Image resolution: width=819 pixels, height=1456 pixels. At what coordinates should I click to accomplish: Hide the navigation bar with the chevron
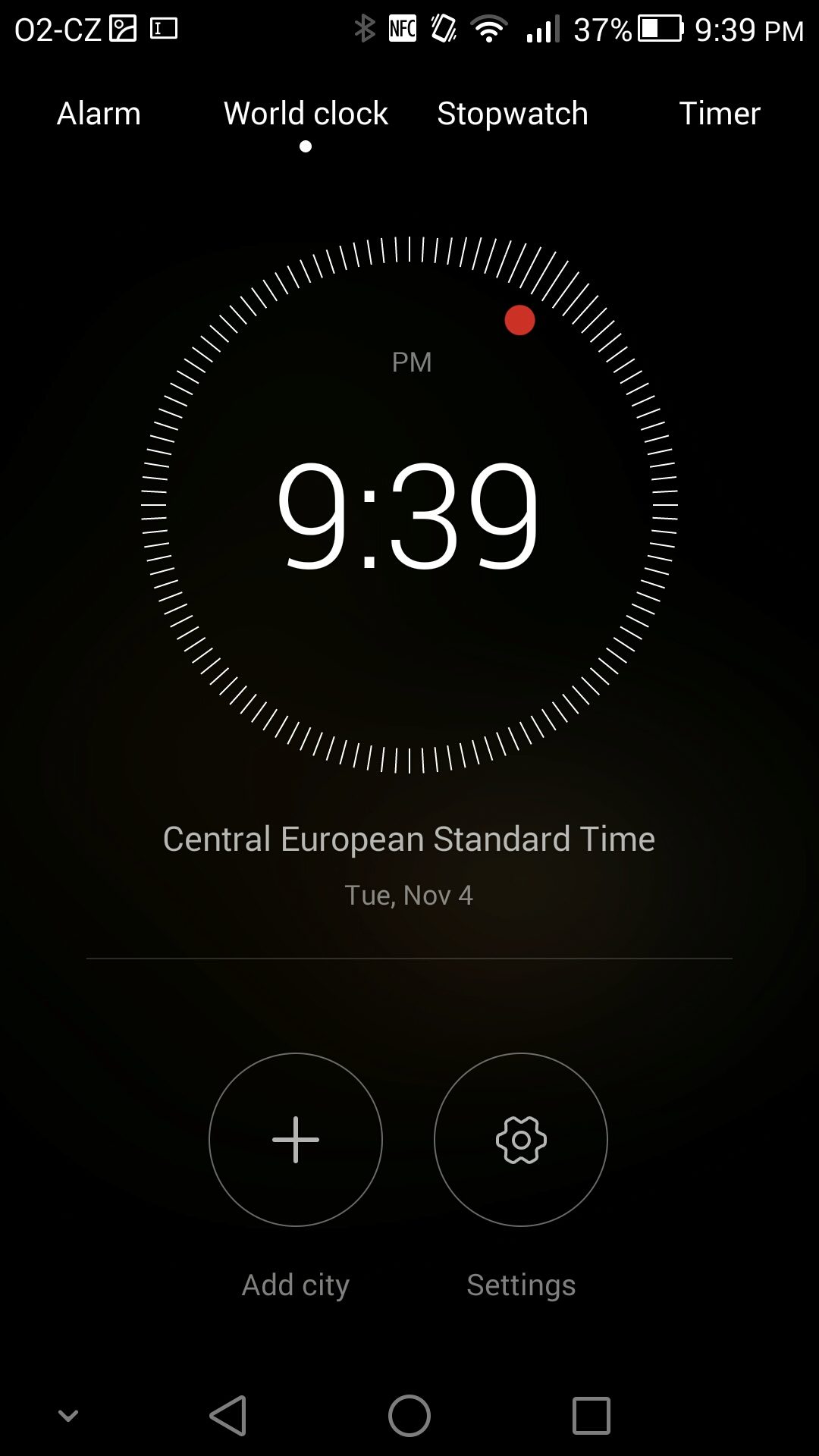click(68, 1415)
